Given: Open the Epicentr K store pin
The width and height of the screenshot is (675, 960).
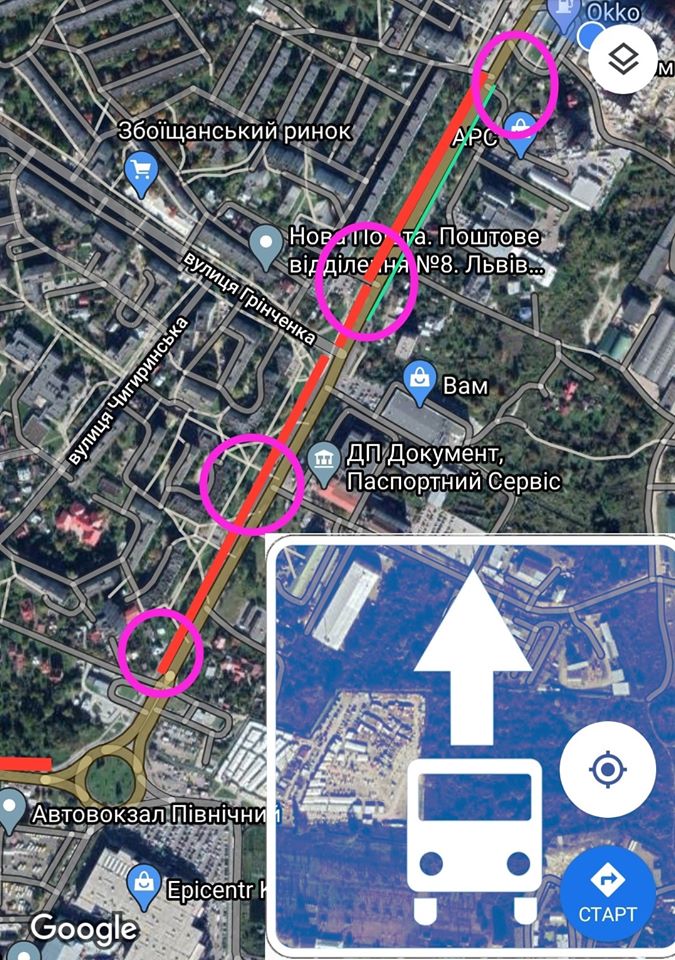Looking at the screenshot, I should click(x=145, y=883).
